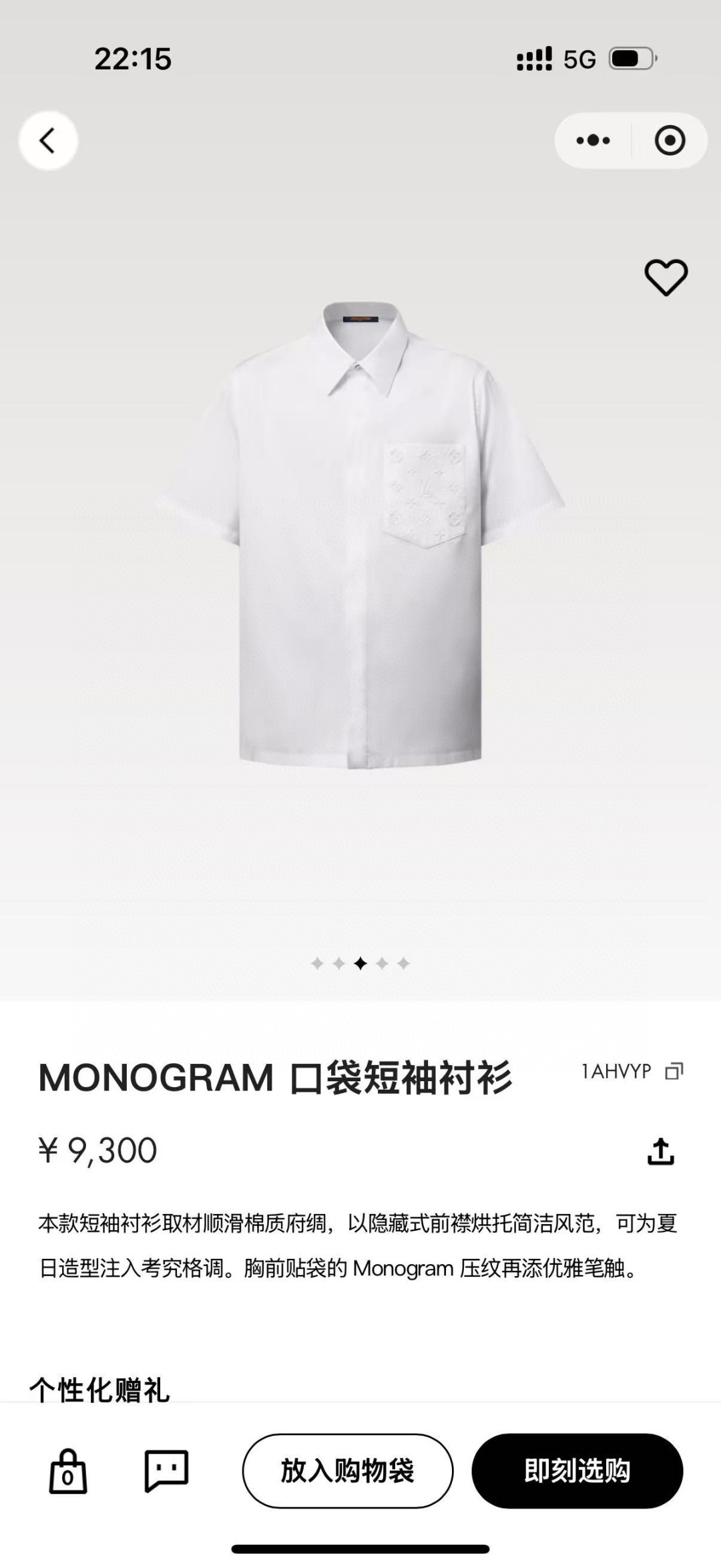Open the more options three-dot menu
Viewport: 721px width, 1568px height.
[591, 140]
